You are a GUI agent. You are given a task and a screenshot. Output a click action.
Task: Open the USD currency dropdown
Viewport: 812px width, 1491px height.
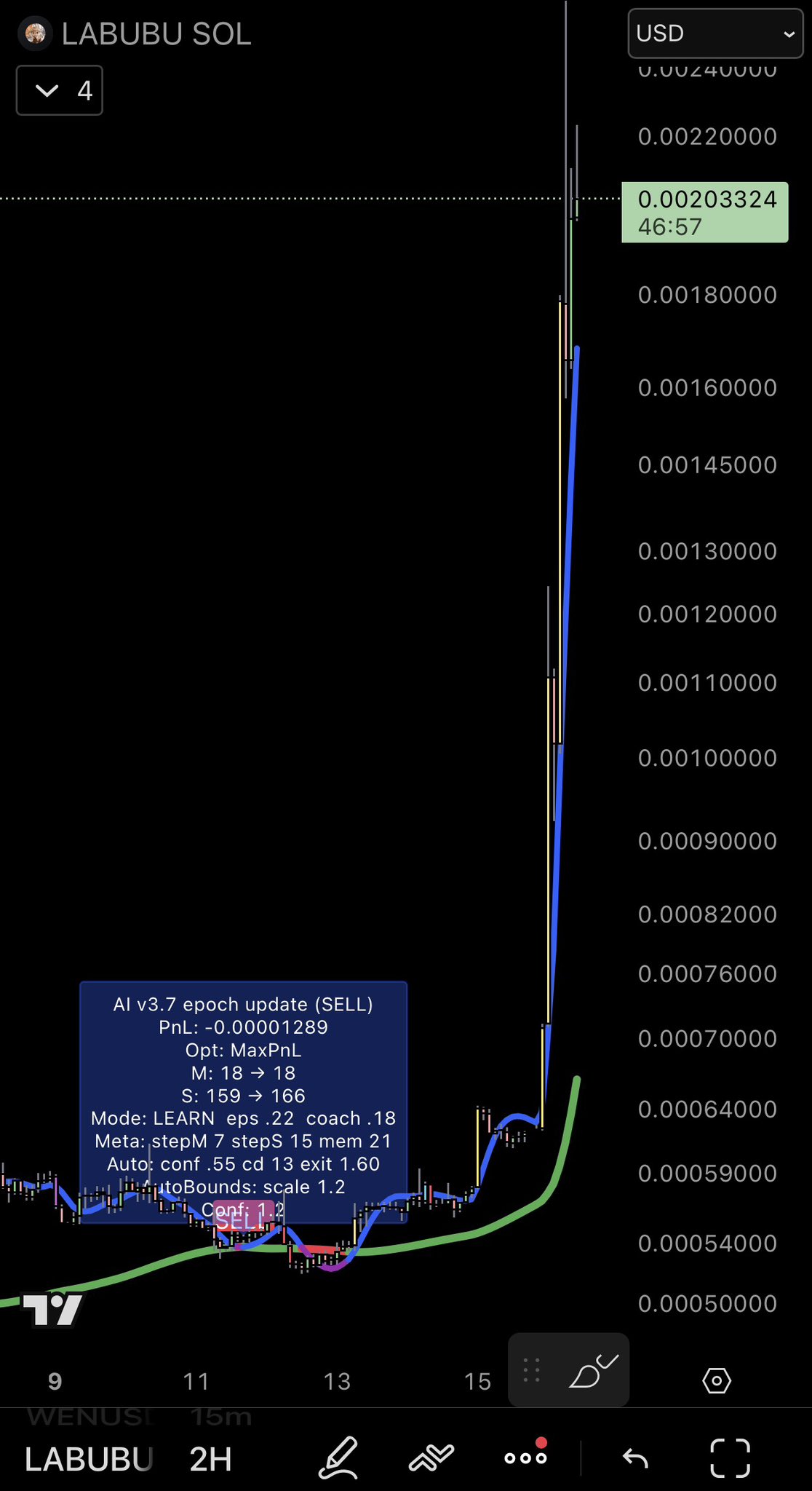[715, 33]
